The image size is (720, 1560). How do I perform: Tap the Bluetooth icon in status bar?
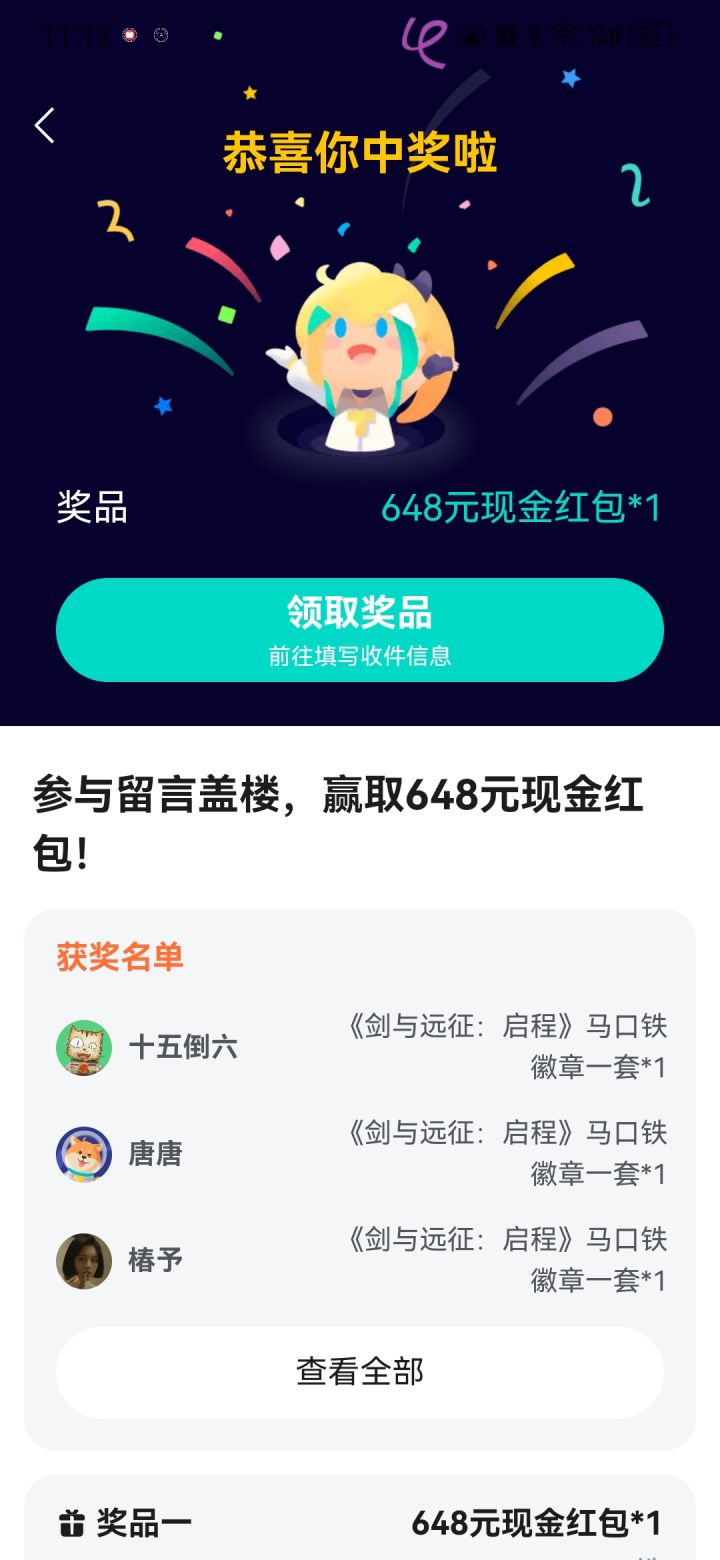(537, 33)
